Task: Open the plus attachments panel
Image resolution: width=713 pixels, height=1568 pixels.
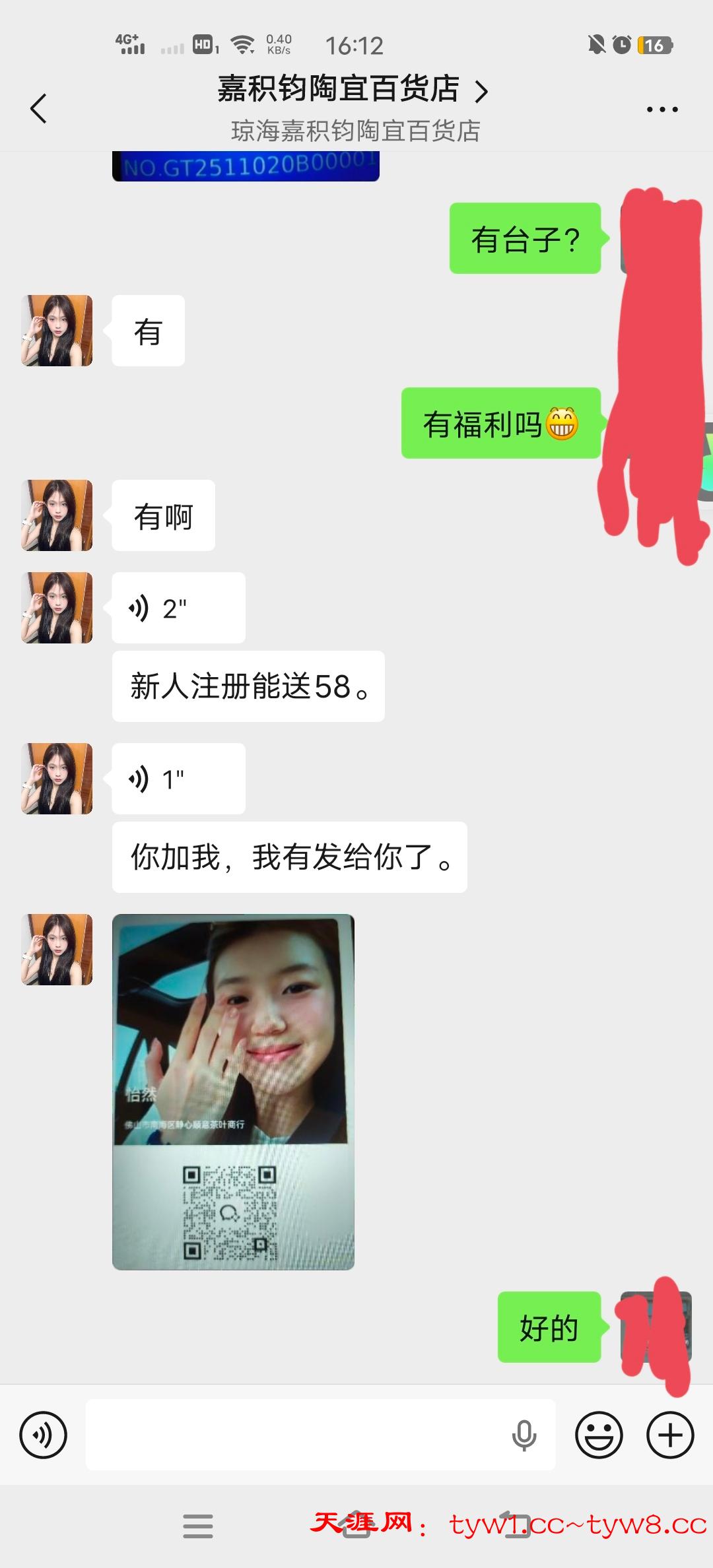Action: [x=669, y=1435]
